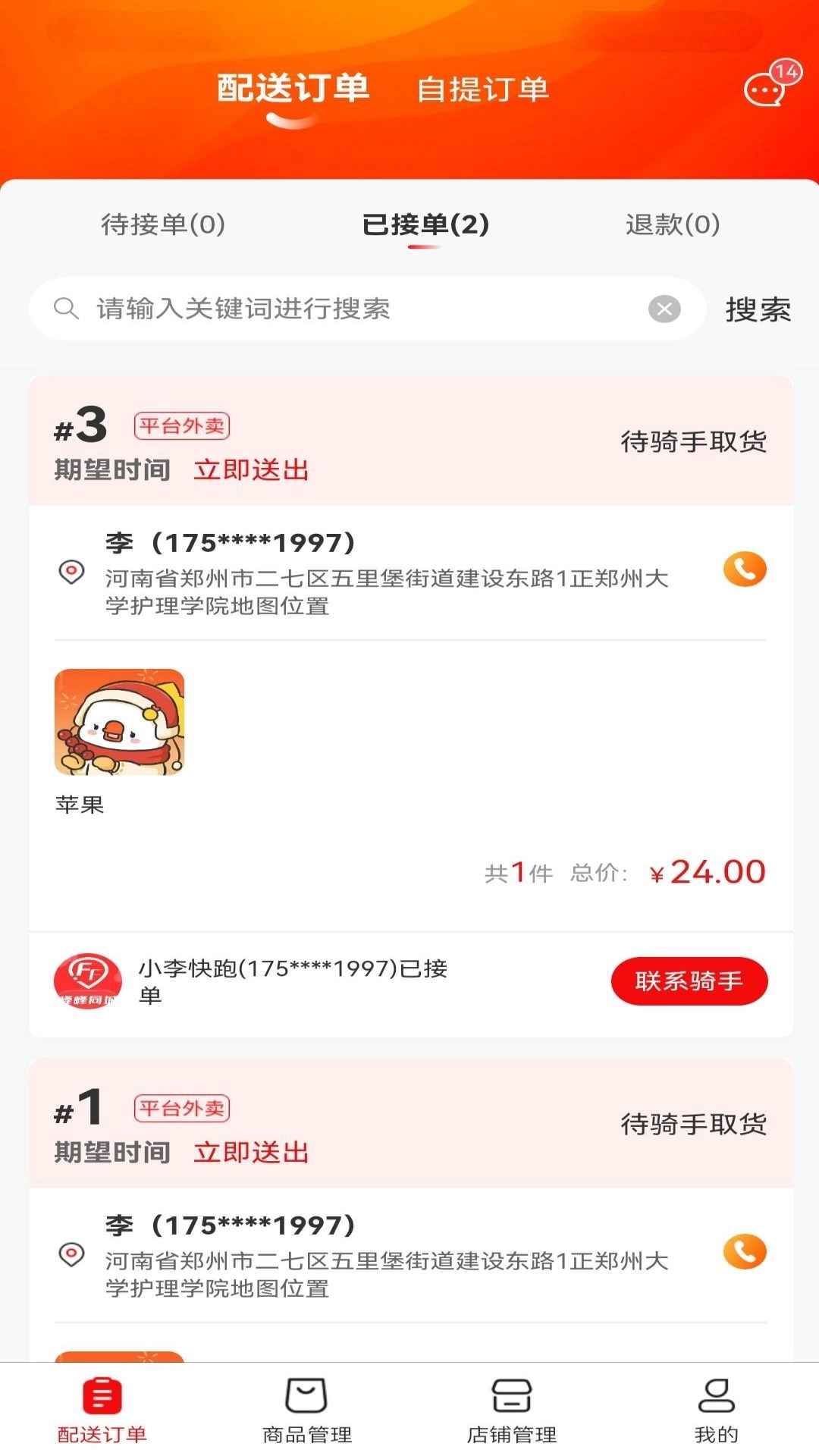Show 待接单(0) orders
Viewport: 819px width, 1456px height.
coord(163,224)
